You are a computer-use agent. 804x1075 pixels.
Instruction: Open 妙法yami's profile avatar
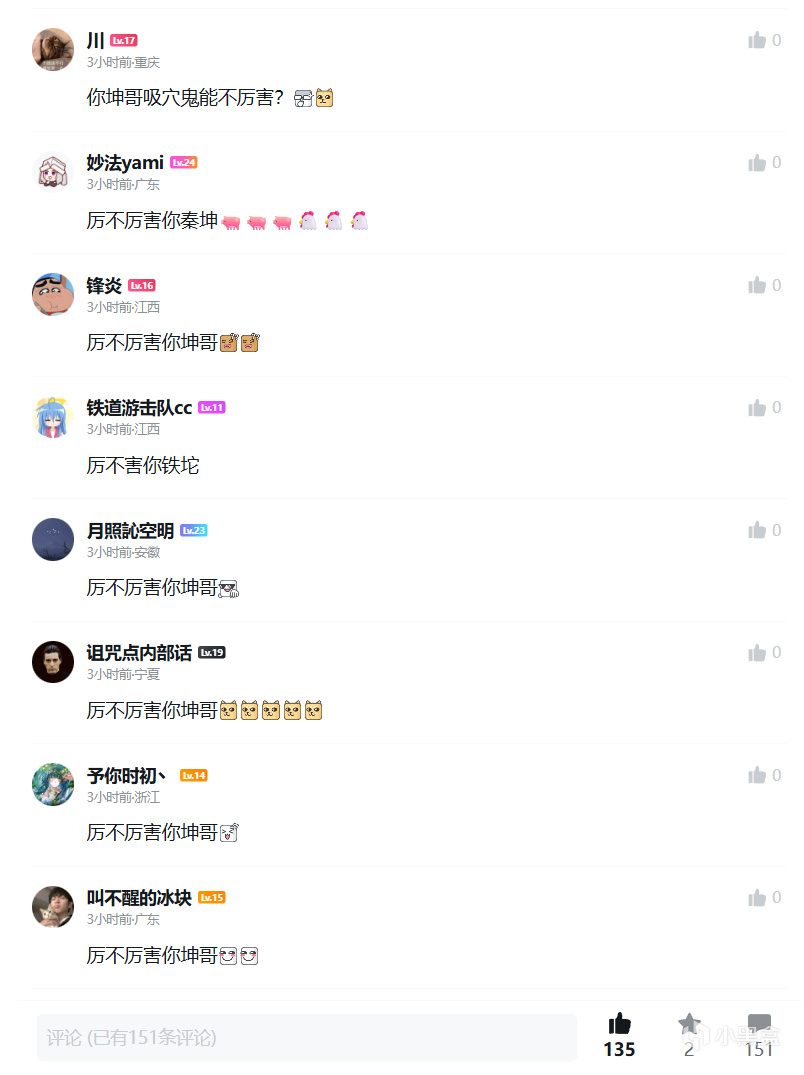[x=53, y=171]
